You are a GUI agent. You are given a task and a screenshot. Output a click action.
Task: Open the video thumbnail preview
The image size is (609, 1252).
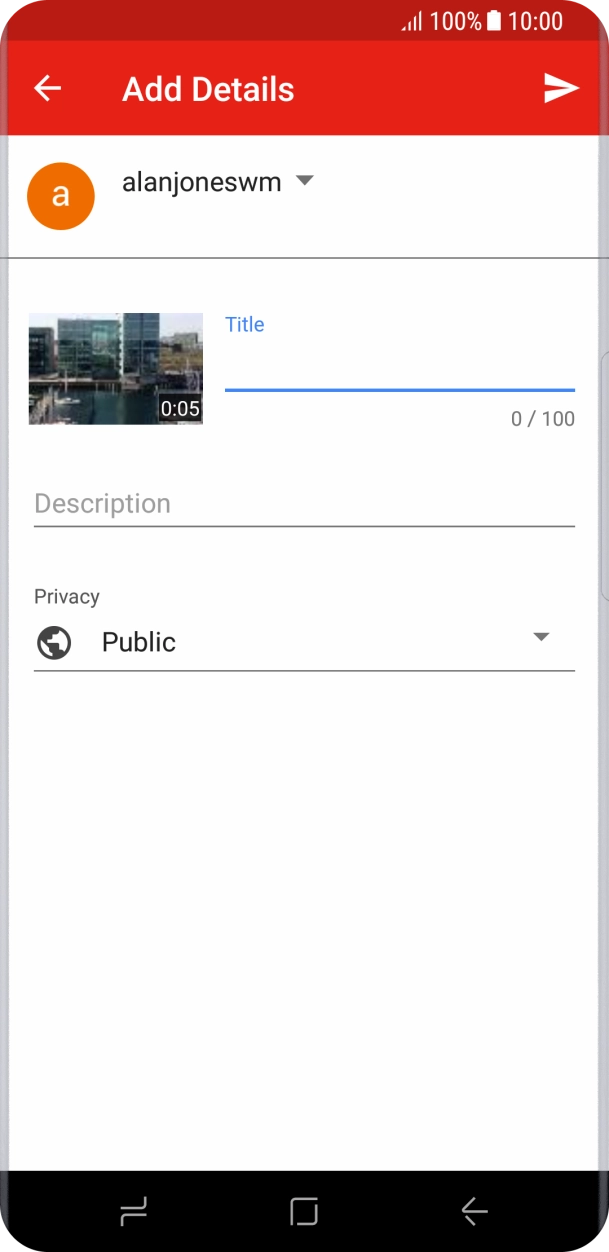click(x=115, y=368)
